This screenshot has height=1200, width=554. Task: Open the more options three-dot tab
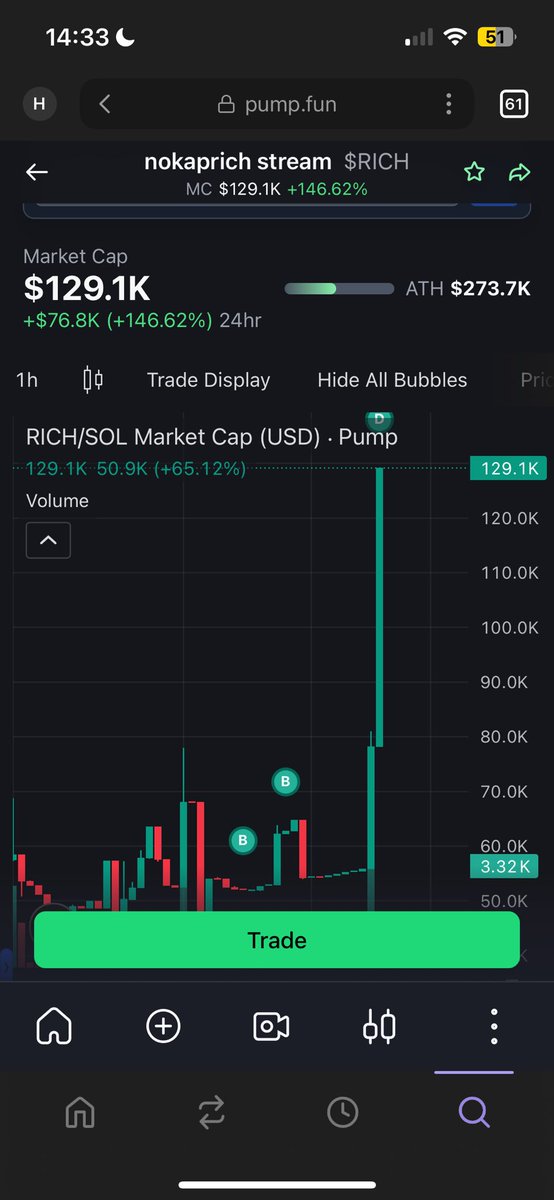[x=494, y=1026]
